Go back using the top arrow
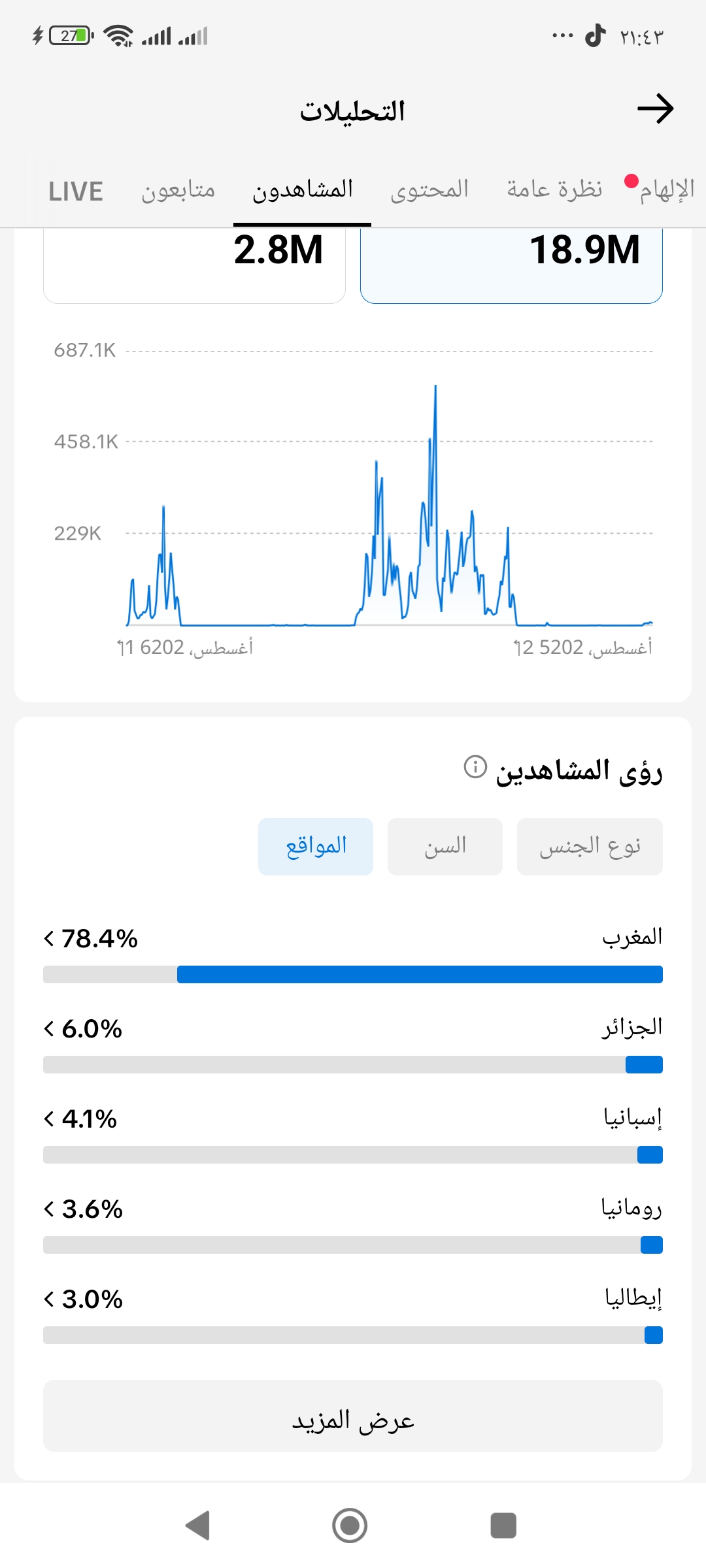The image size is (706, 1568). point(655,109)
